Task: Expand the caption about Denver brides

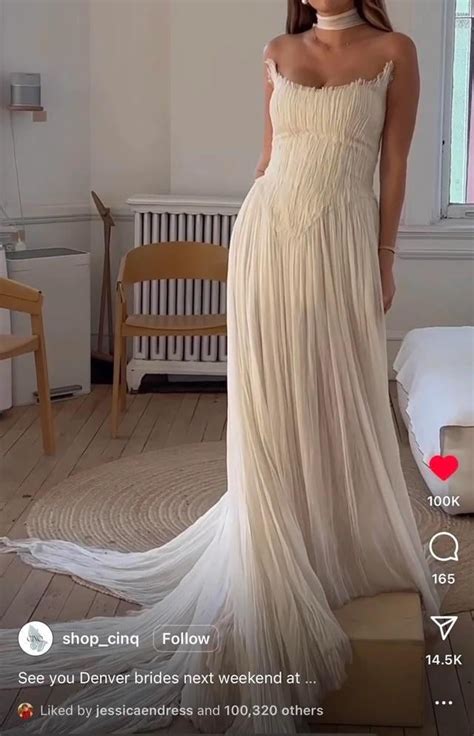Action: 167,678
